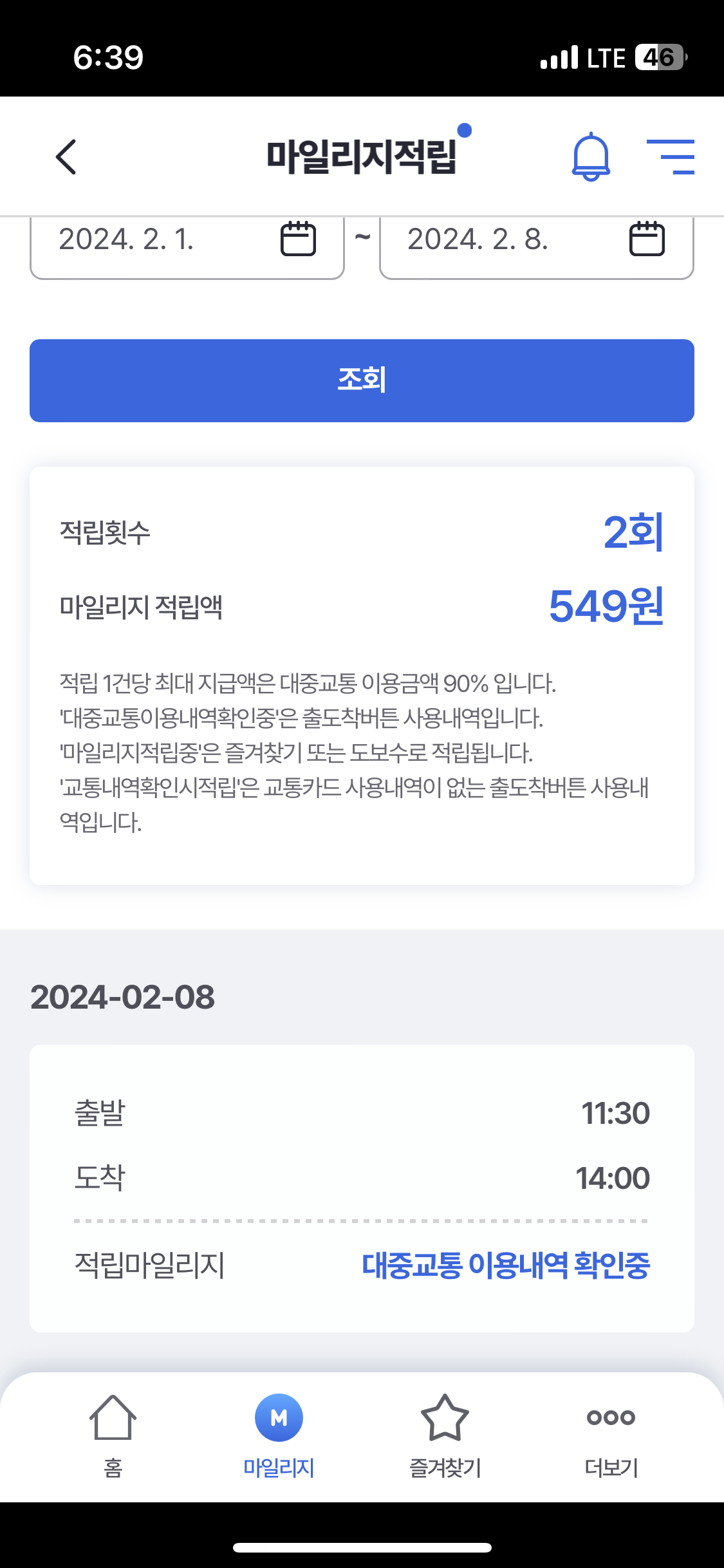Tap the 조회 search button
Screen dimensions: 724x1568
pyautogui.click(x=362, y=380)
